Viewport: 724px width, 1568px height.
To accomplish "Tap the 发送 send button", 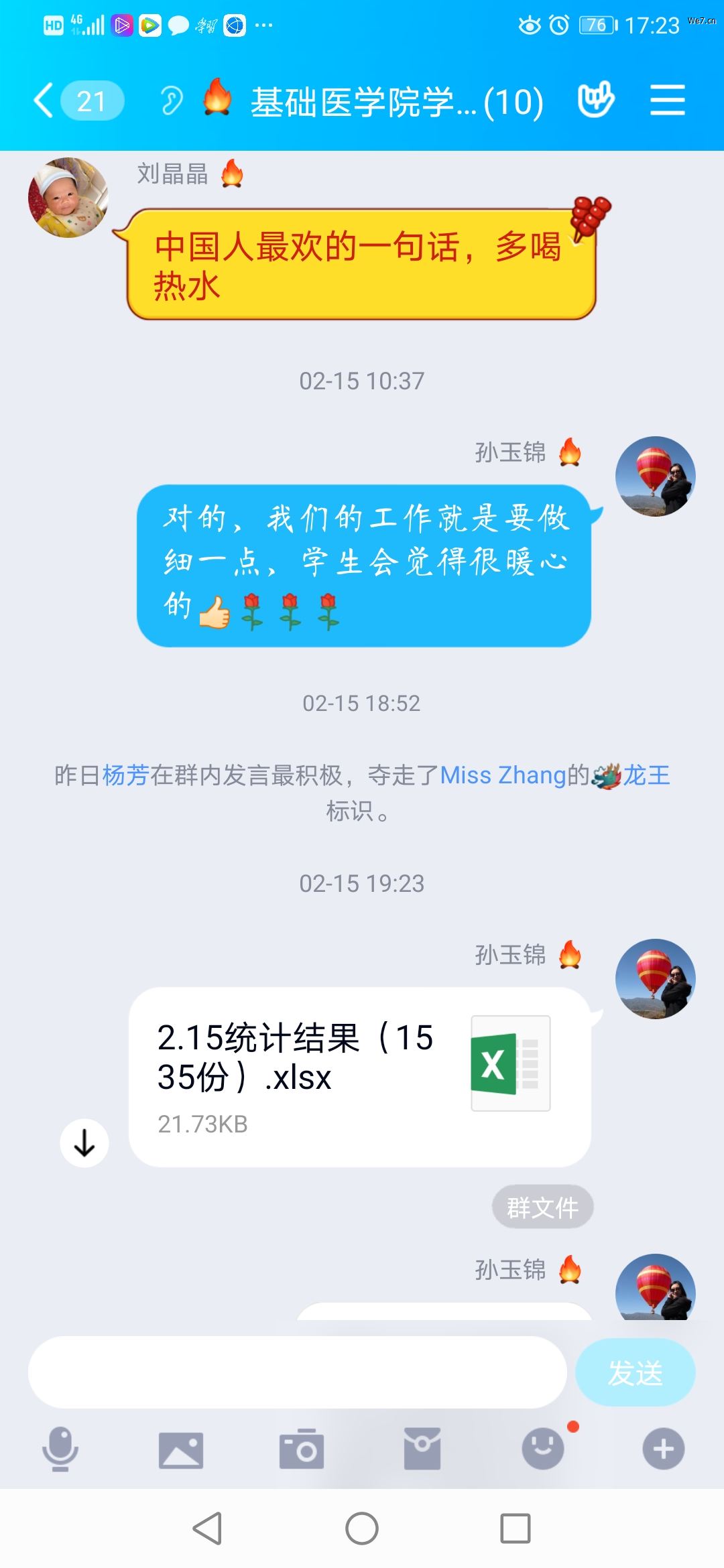I will (635, 1372).
